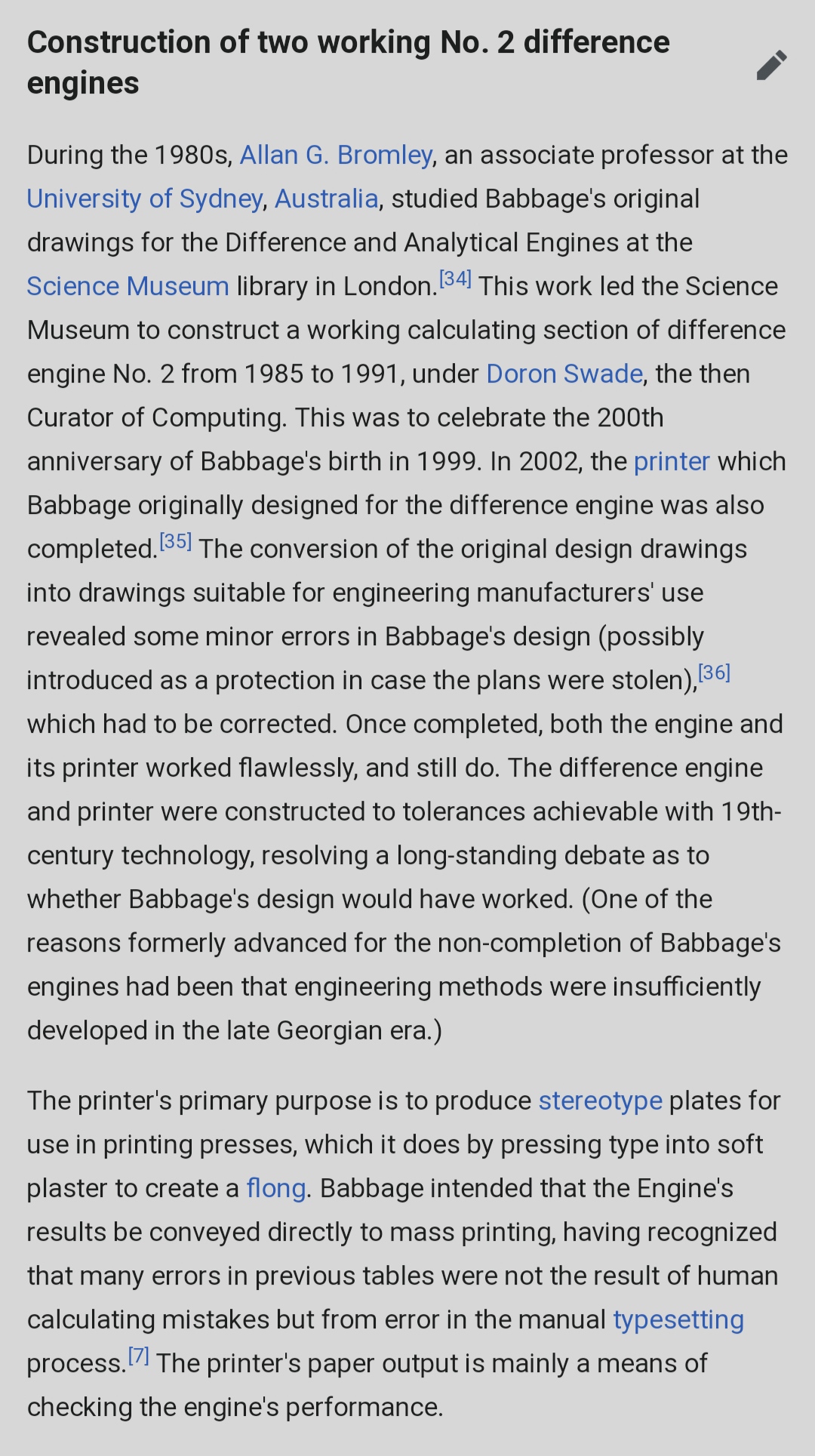Follow the Australia link
Screen dimensions: 815x1456
click(x=326, y=199)
